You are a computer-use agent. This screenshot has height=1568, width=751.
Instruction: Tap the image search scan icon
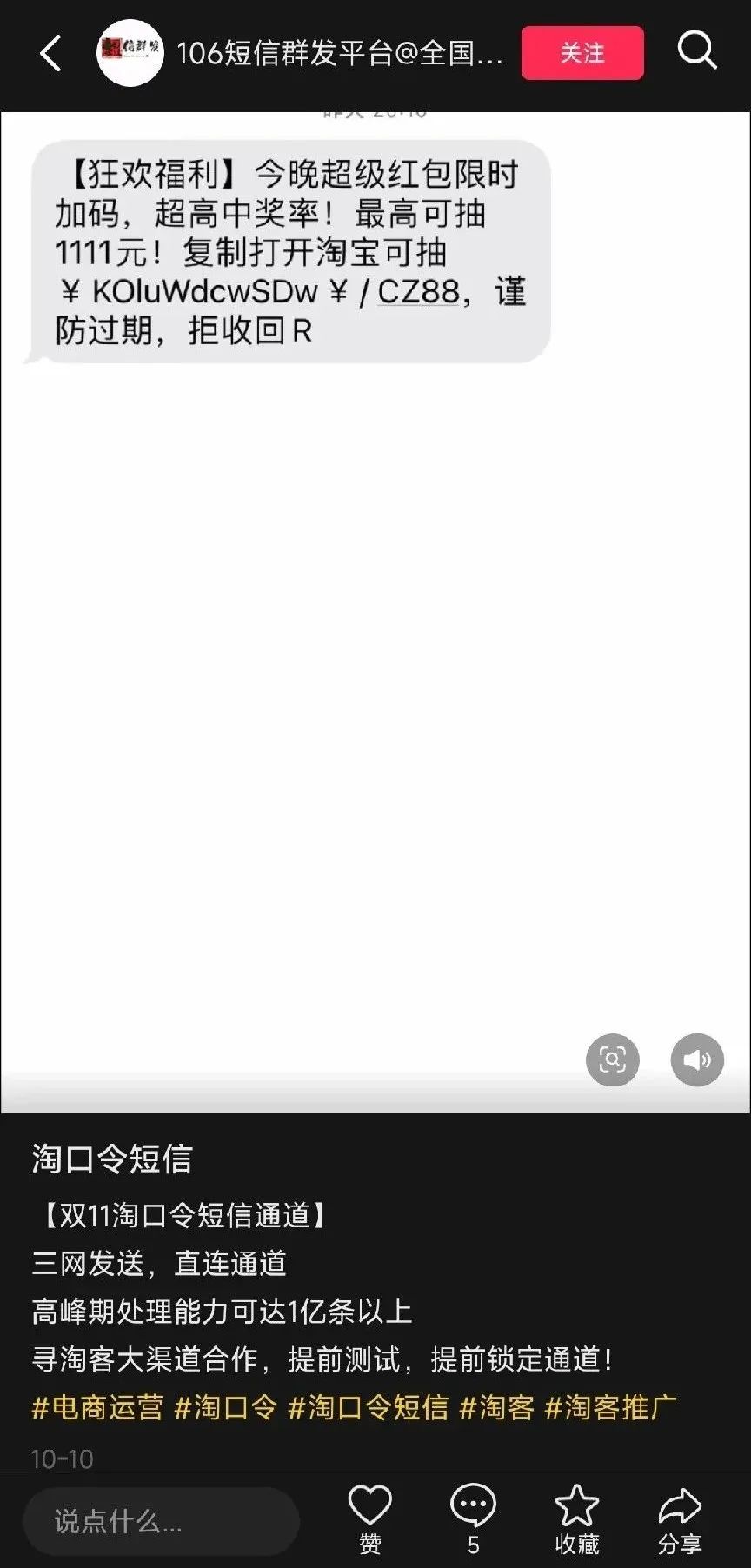coord(613,1060)
